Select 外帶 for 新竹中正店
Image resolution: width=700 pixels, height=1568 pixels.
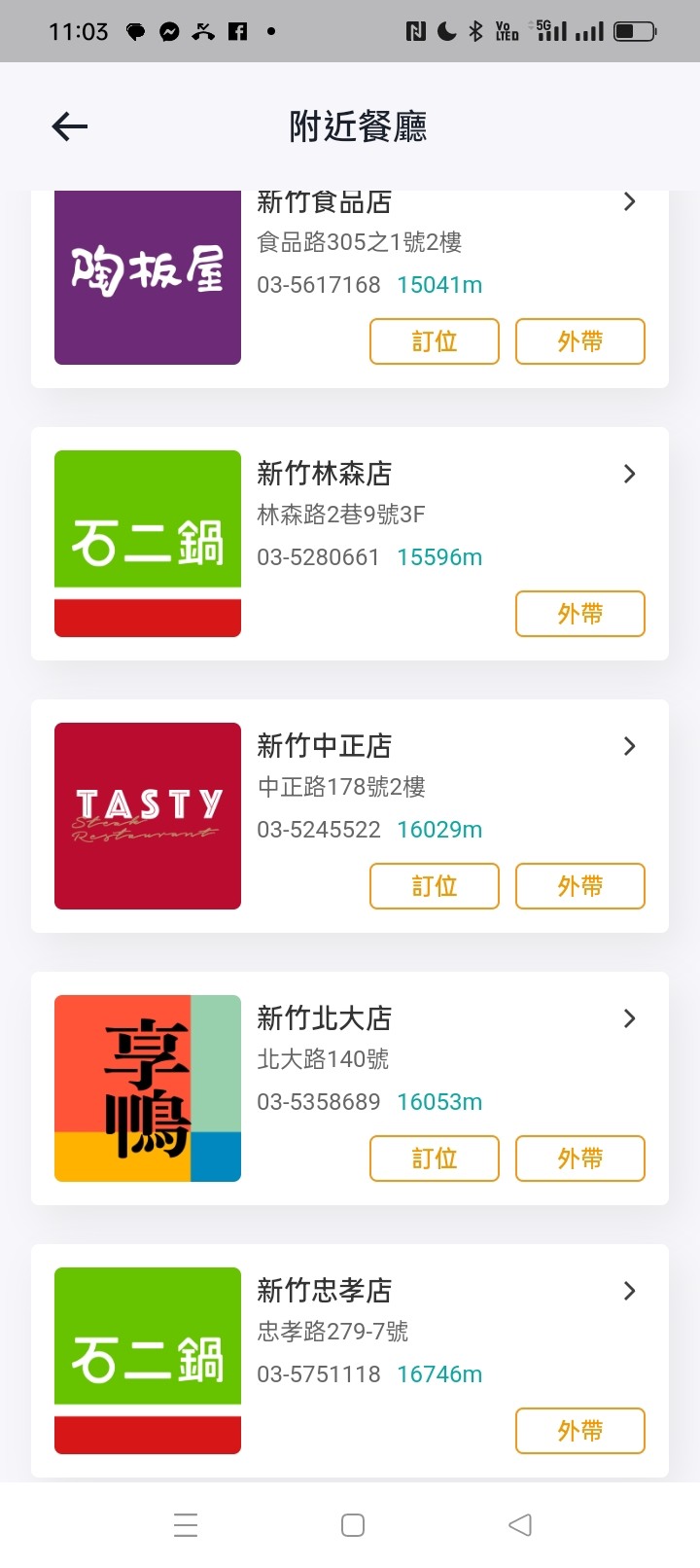pos(580,886)
